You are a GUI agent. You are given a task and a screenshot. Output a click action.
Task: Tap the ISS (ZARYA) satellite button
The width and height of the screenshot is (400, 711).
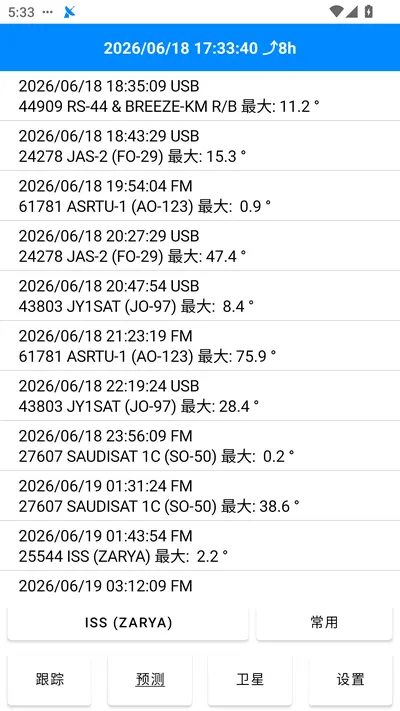pos(128,623)
